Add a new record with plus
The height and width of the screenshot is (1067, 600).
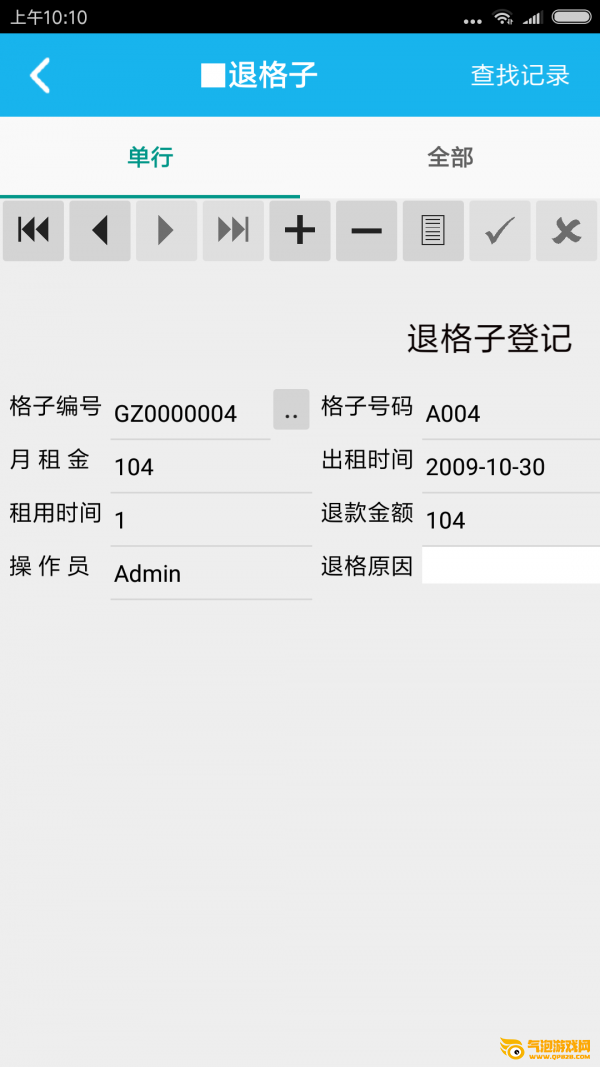click(300, 231)
